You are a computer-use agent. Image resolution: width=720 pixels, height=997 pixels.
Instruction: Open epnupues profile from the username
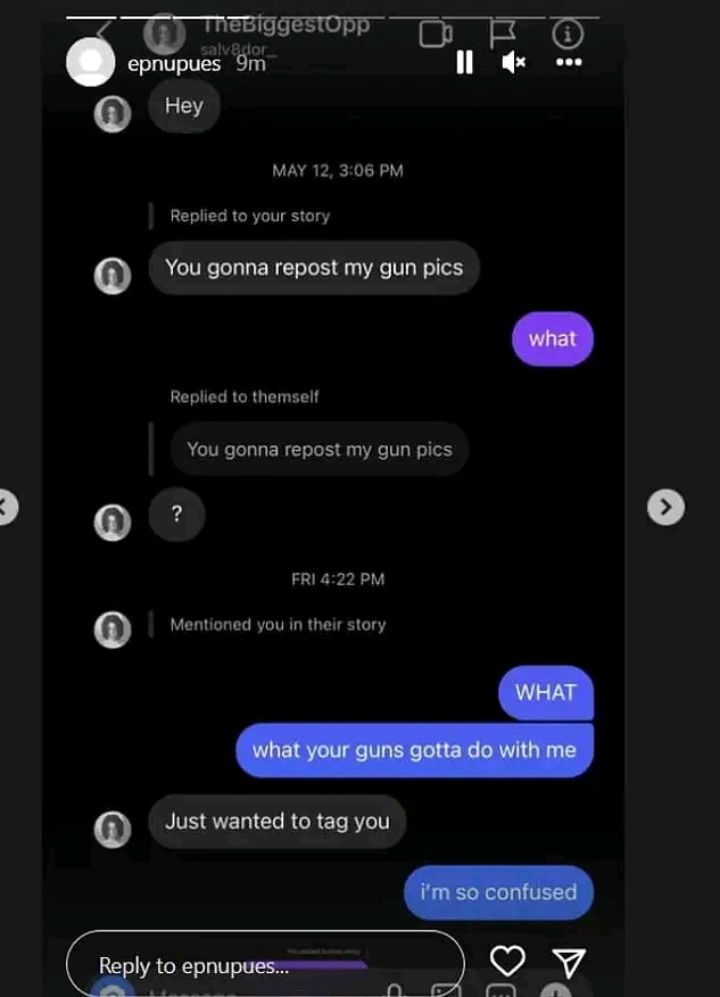click(174, 64)
